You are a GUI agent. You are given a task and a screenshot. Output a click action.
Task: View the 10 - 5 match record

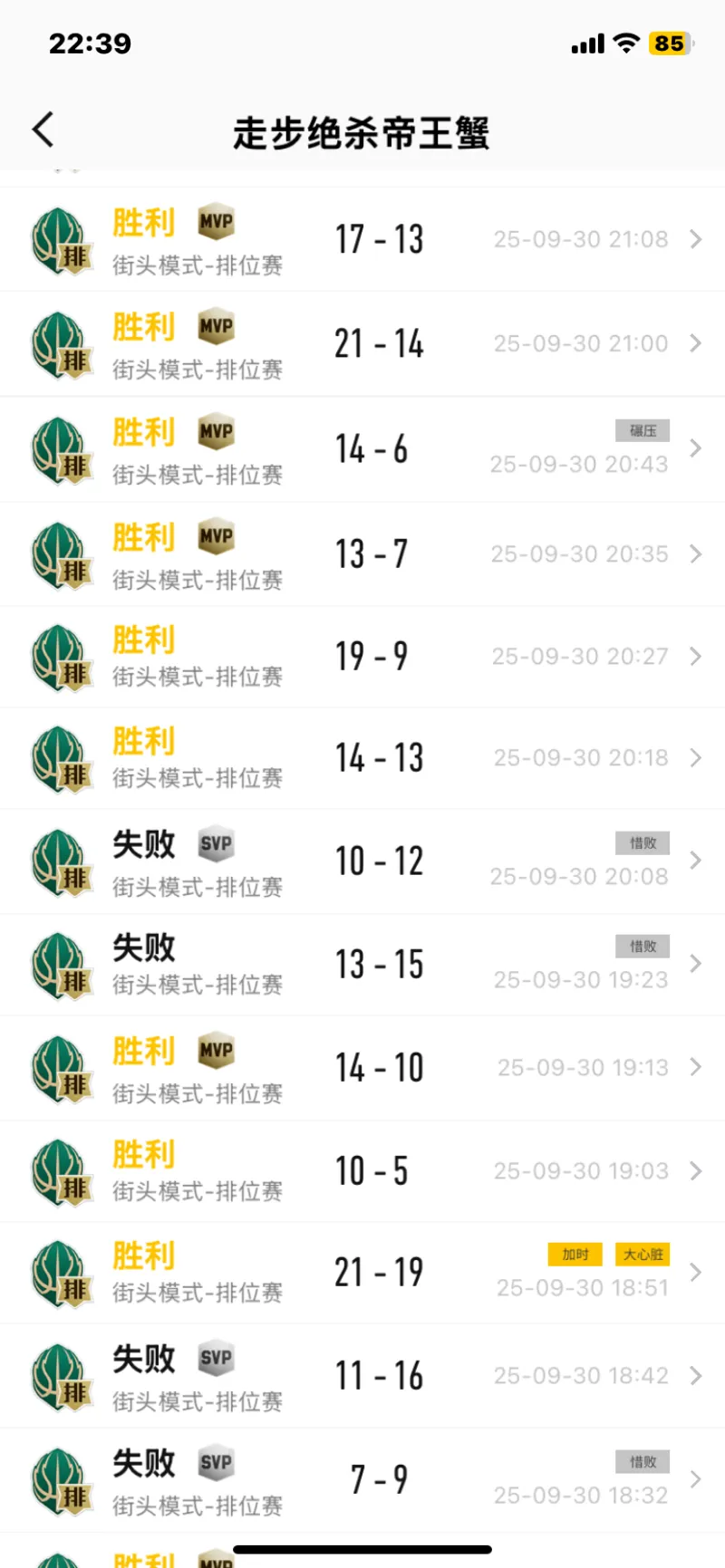pyautogui.click(x=362, y=1171)
